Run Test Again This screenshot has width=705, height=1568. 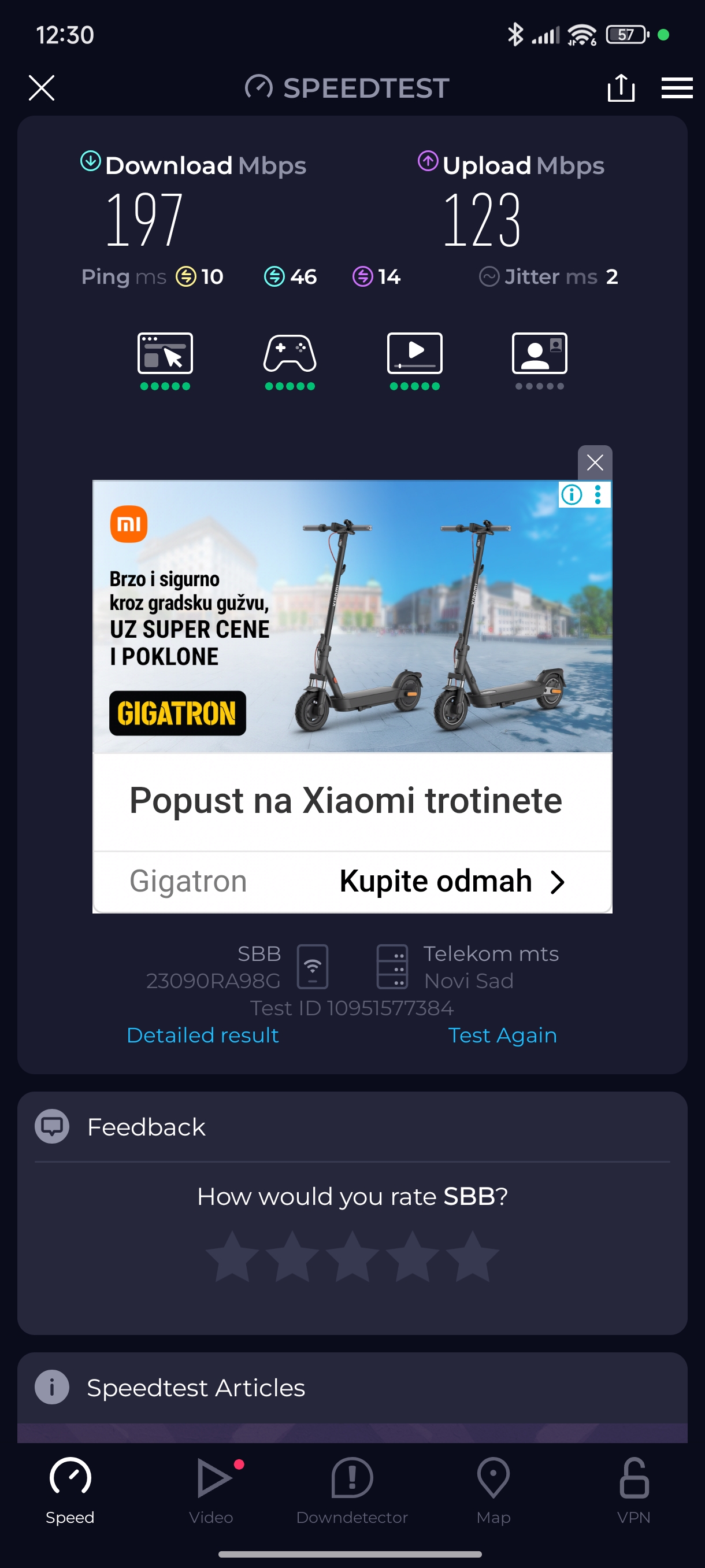pyautogui.click(x=502, y=1035)
